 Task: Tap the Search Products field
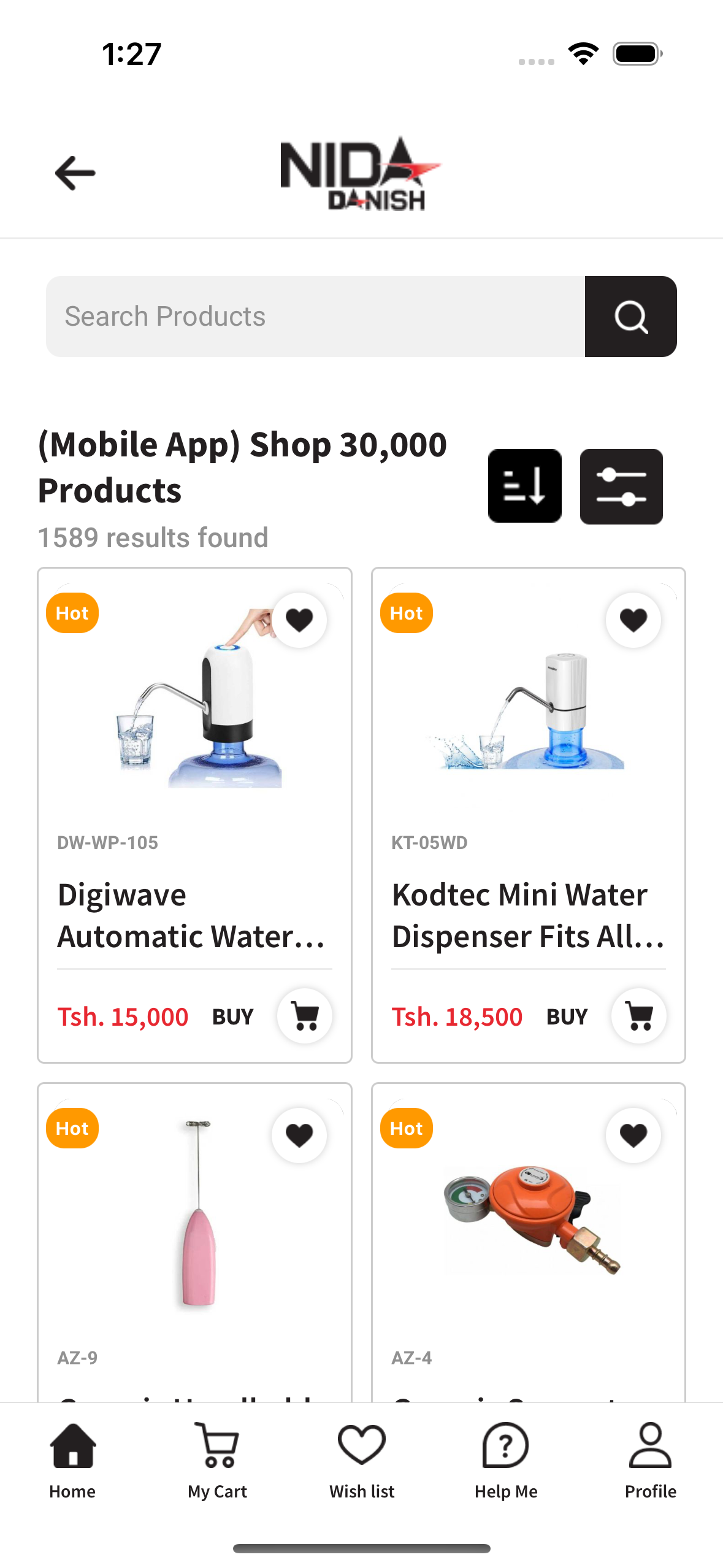(x=315, y=317)
